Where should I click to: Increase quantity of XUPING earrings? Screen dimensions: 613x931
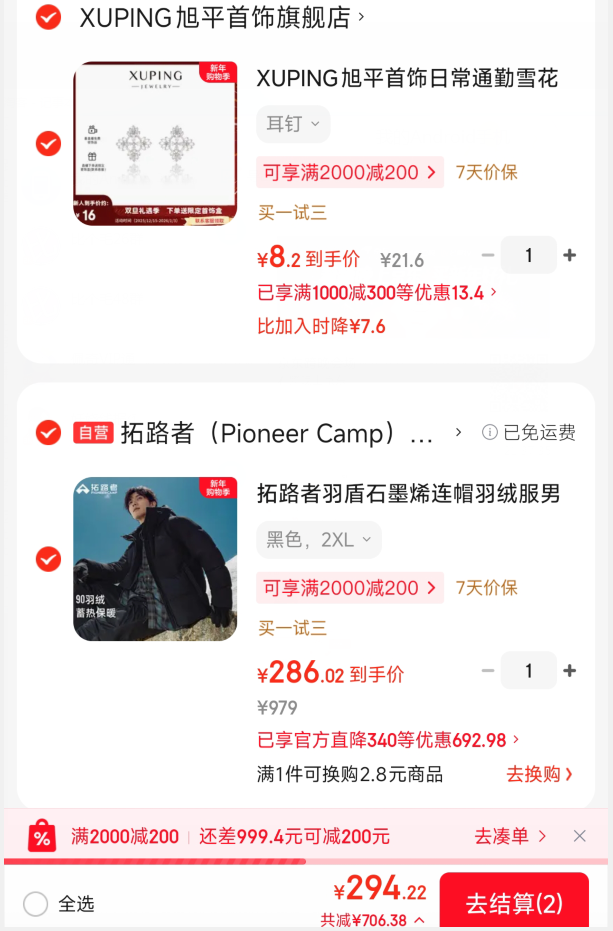point(570,255)
